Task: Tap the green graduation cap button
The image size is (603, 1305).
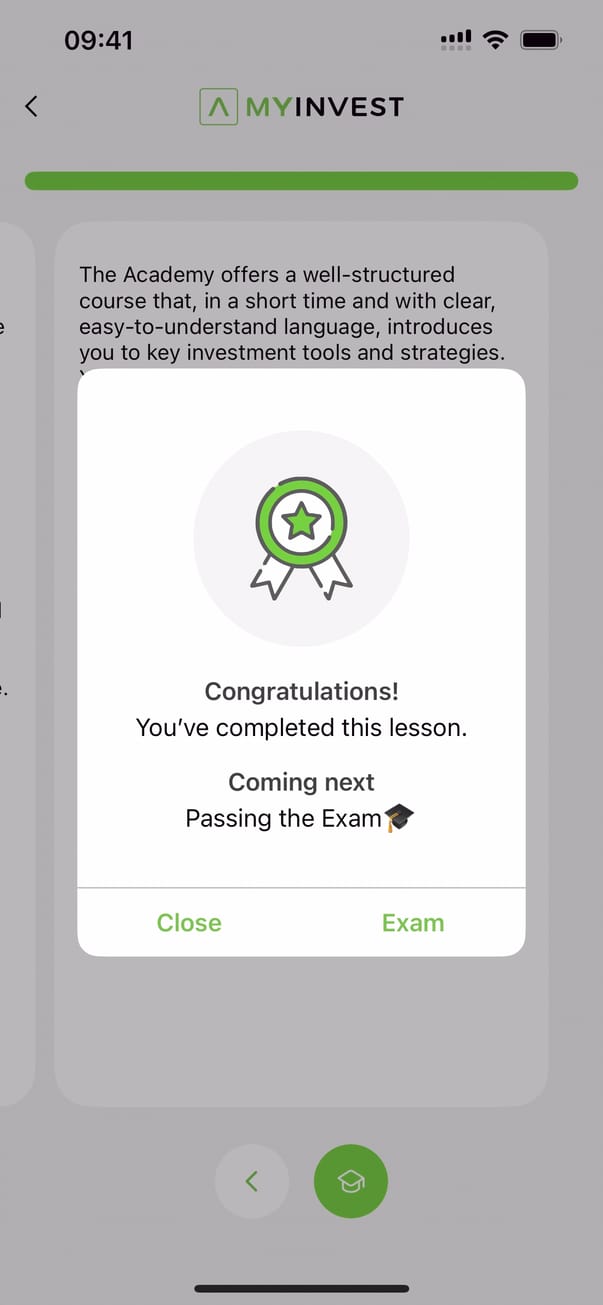Action: coord(350,1181)
